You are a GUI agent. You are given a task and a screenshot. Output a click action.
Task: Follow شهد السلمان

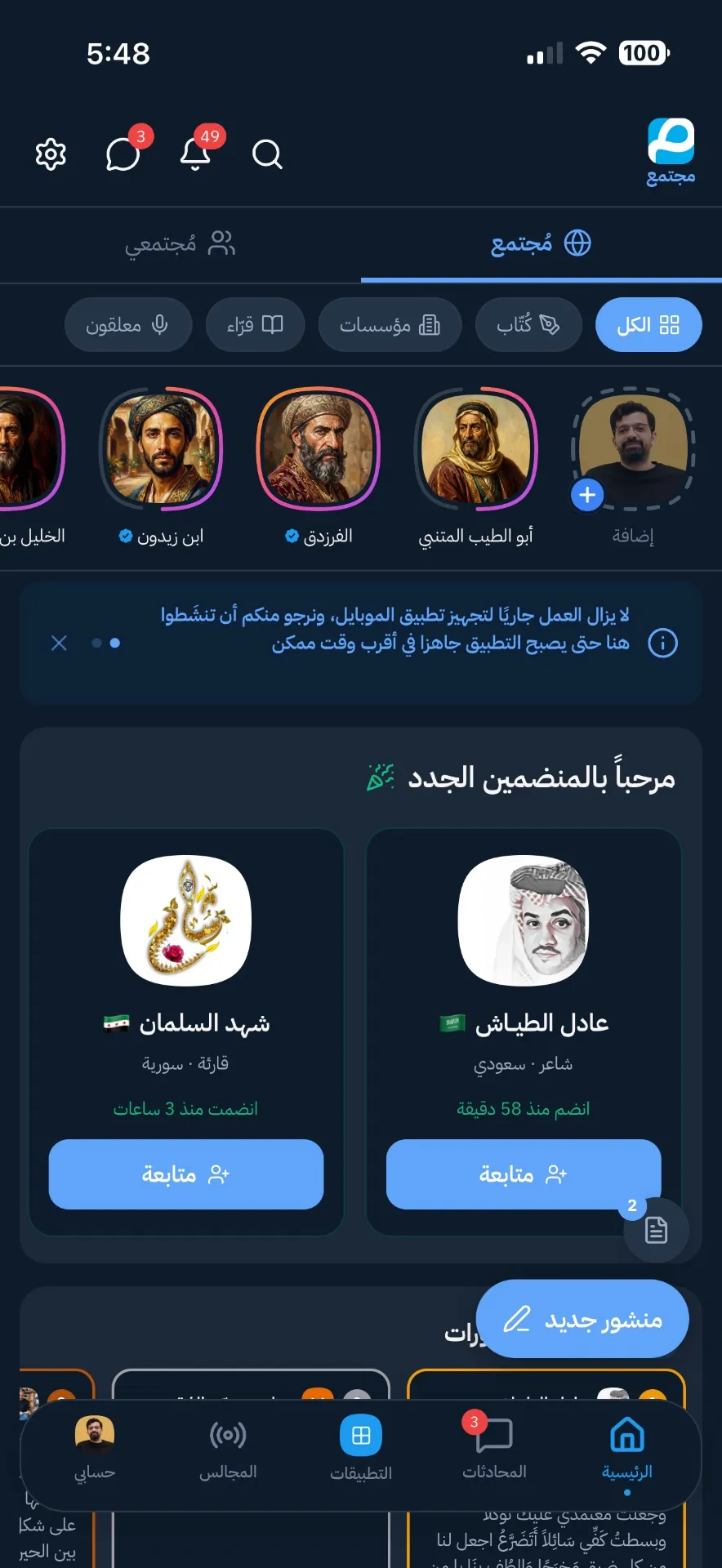pos(186,1174)
